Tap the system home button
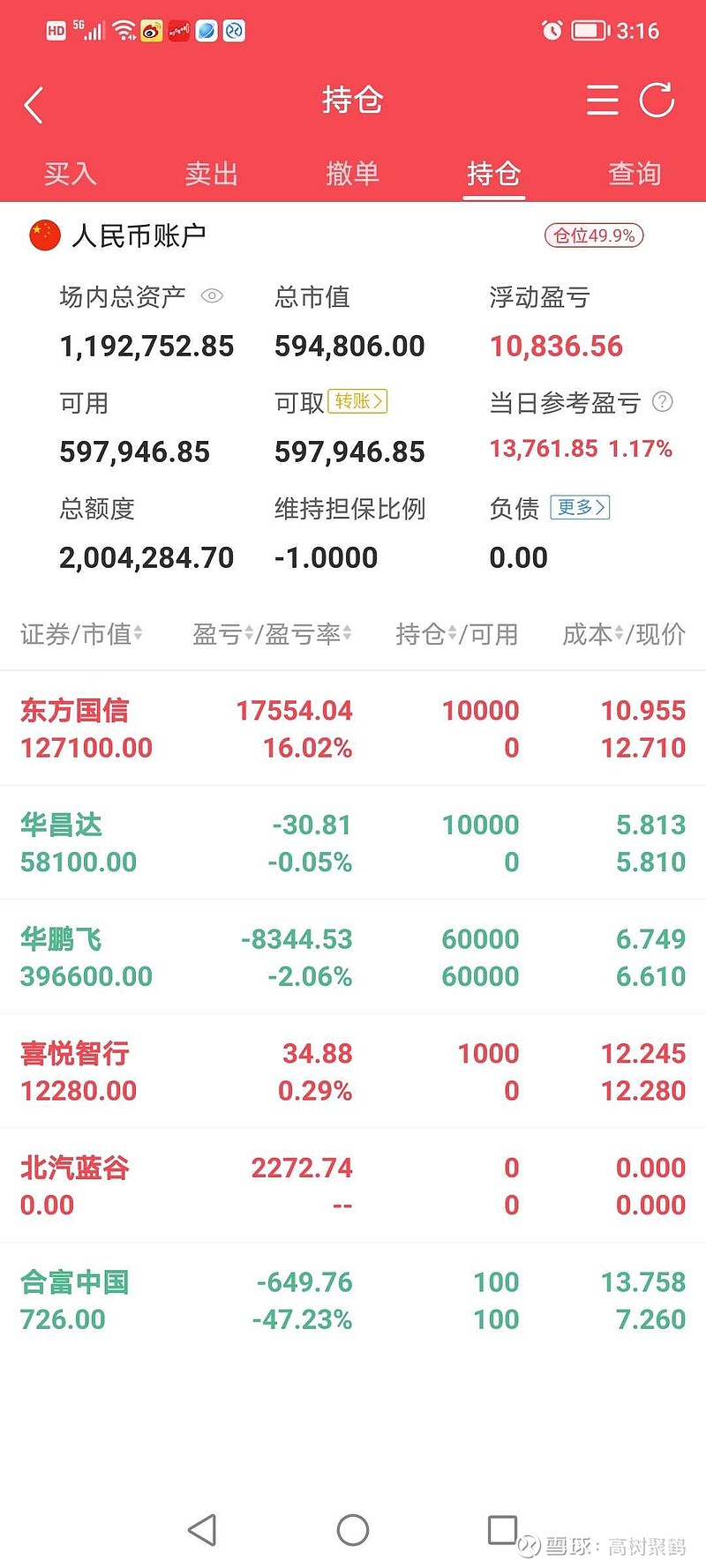The height and width of the screenshot is (1568, 706). pos(353,1530)
